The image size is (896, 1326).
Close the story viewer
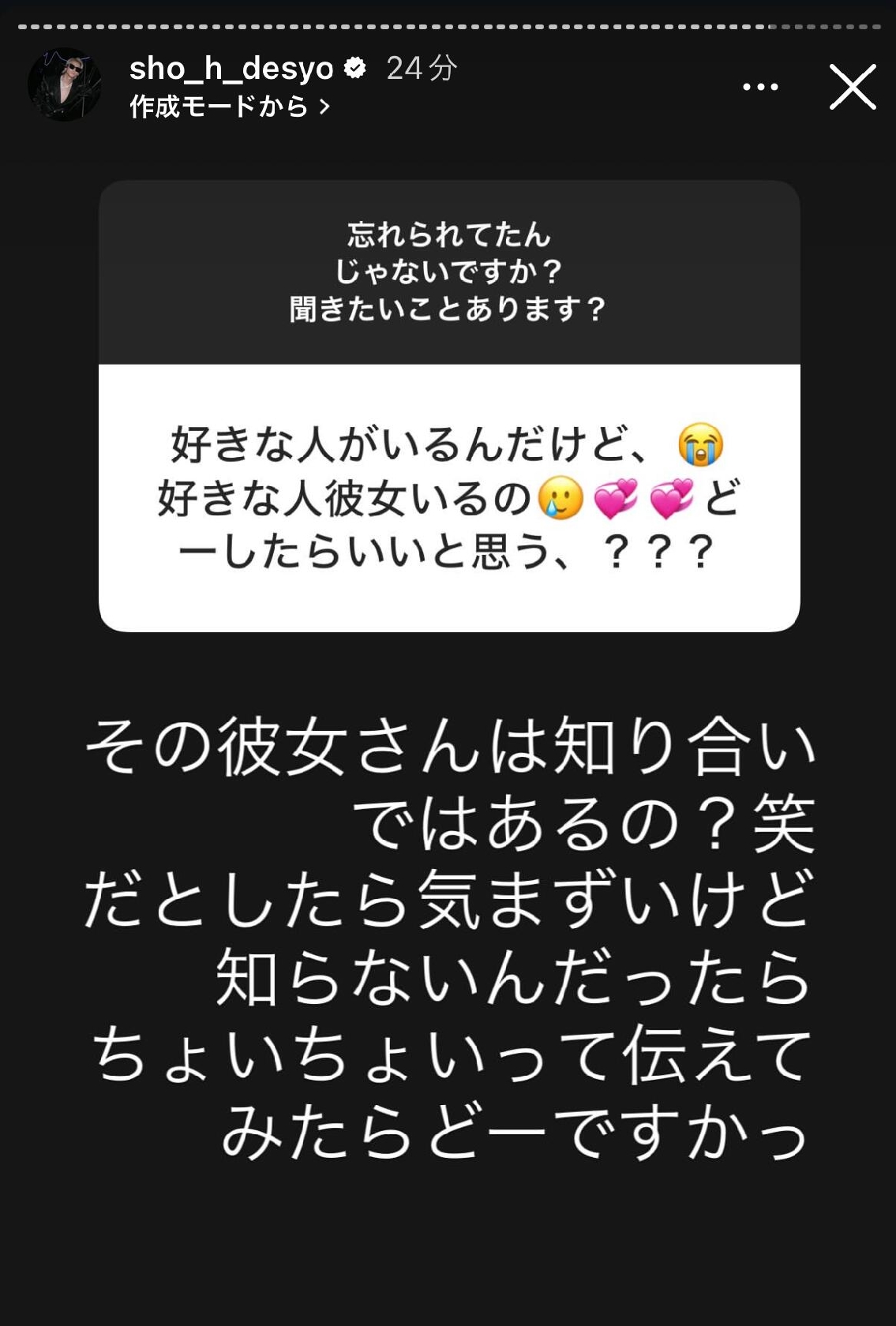tap(853, 87)
